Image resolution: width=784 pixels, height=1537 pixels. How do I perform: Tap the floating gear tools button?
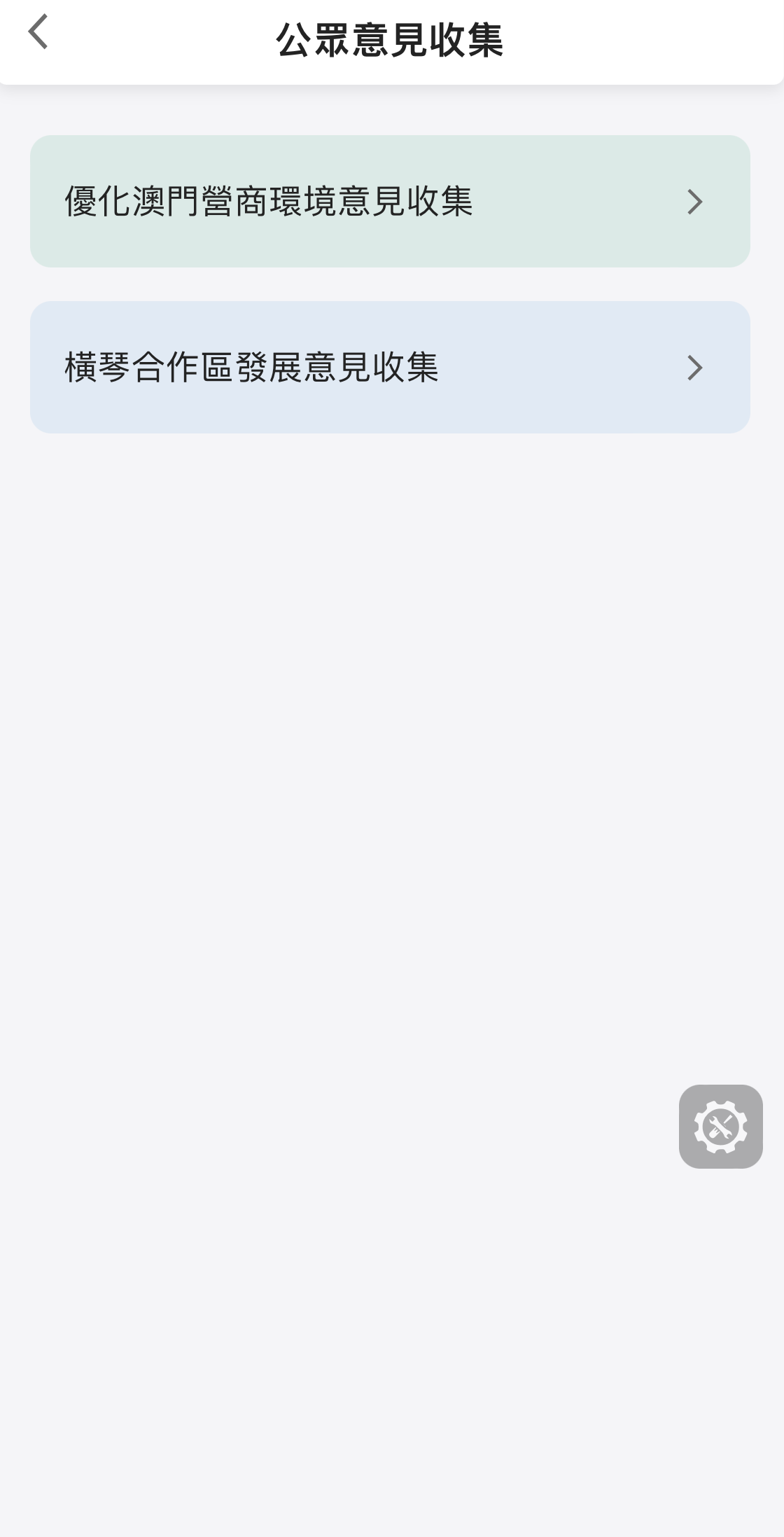coord(720,1127)
